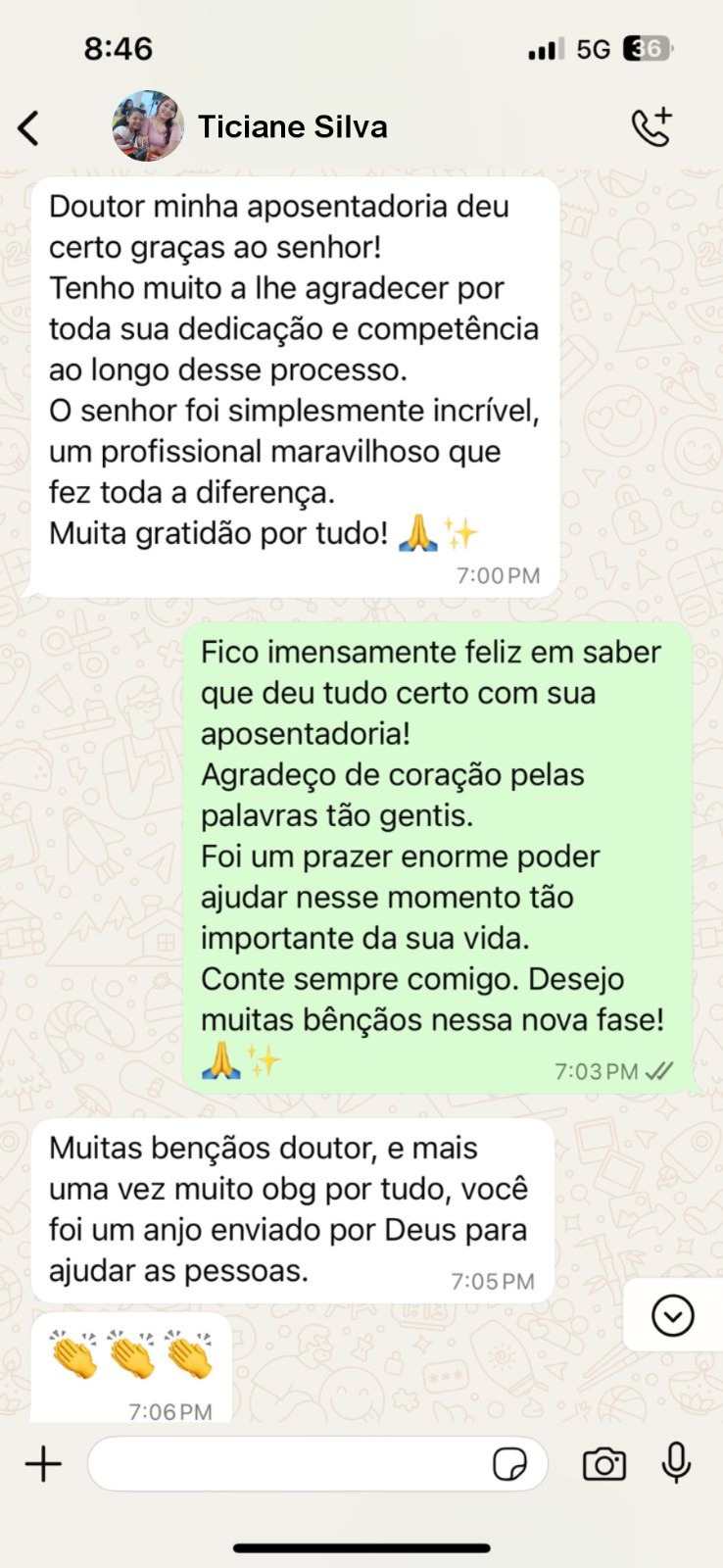
Task: Open chat options via the contact name header
Action: click(x=292, y=125)
